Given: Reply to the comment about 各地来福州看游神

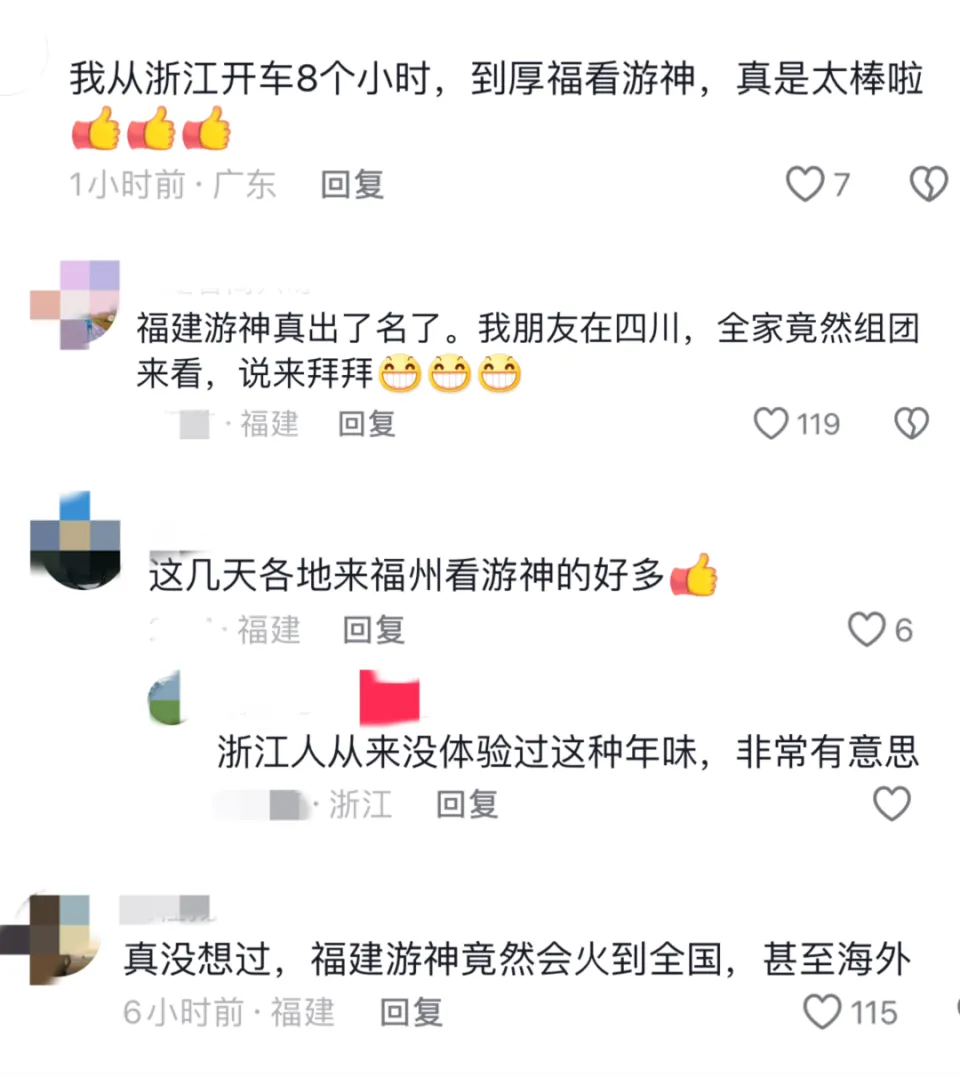Looking at the screenshot, I should (373, 630).
